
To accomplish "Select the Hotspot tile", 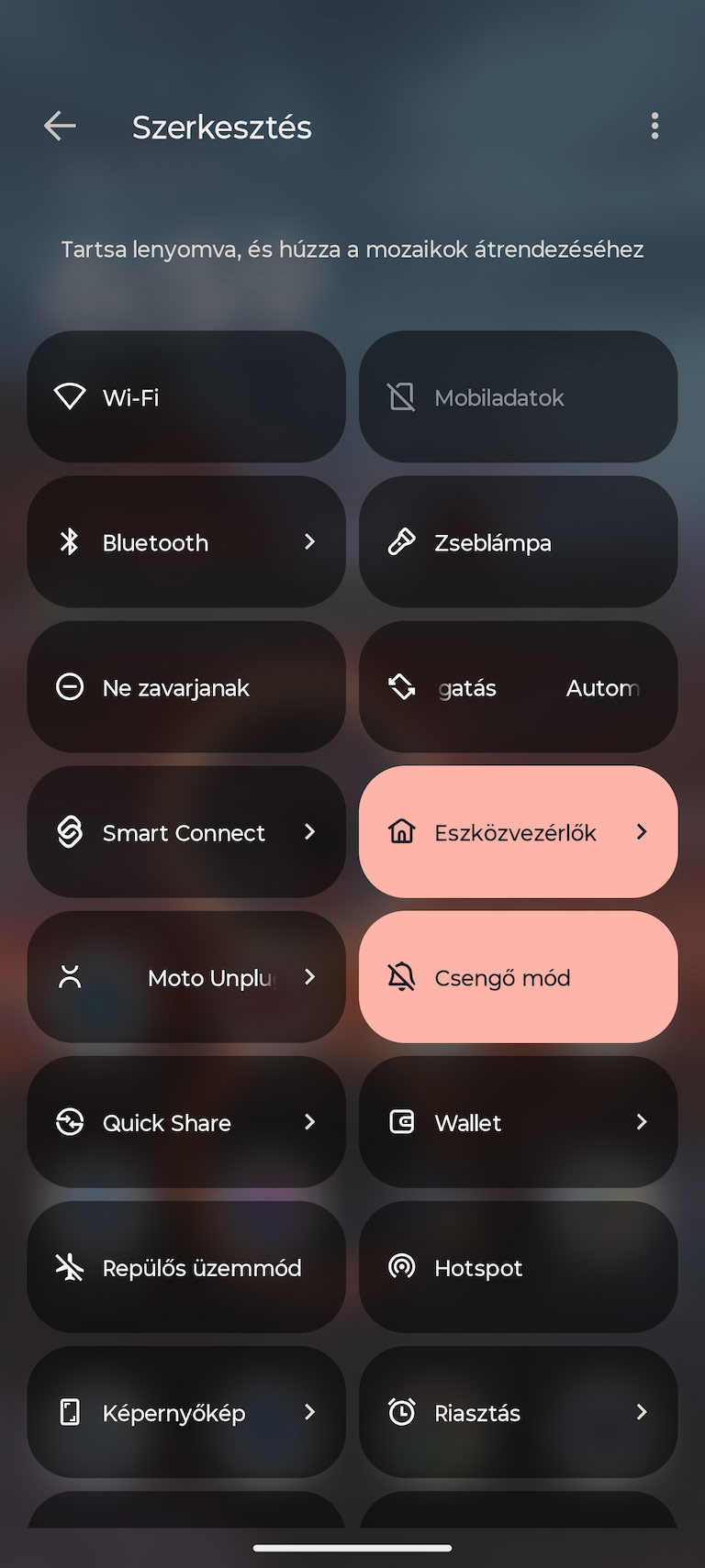I will click(x=518, y=1266).
